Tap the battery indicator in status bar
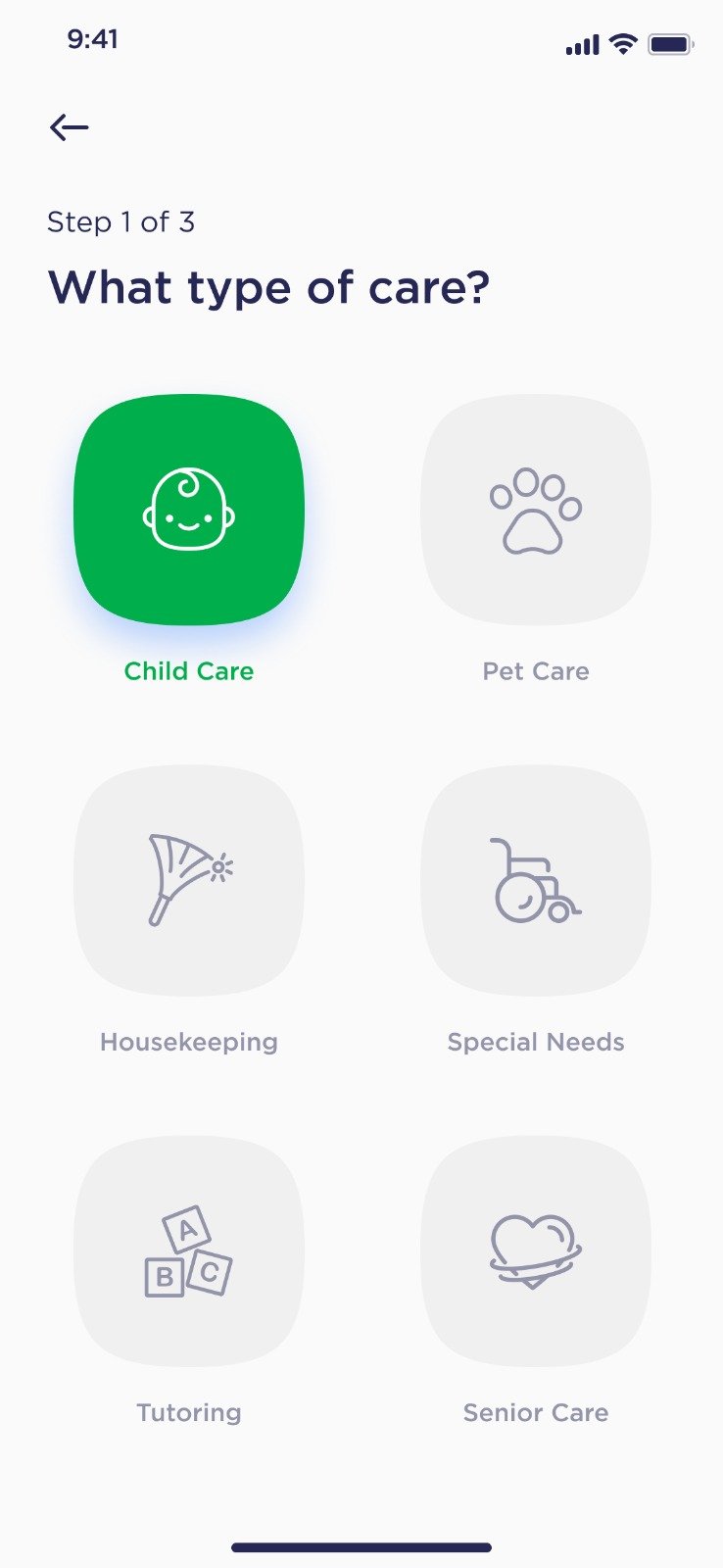The image size is (723, 1568). point(670,43)
